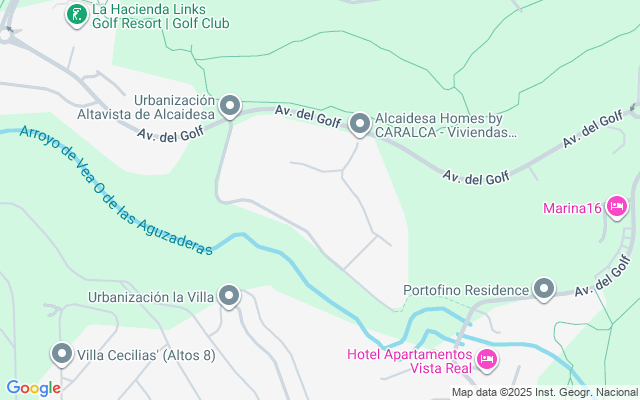The width and height of the screenshot is (640, 400).
Task: Select Urbanización Altavista de Alcaidesa pin
Action: pos(230,106)
